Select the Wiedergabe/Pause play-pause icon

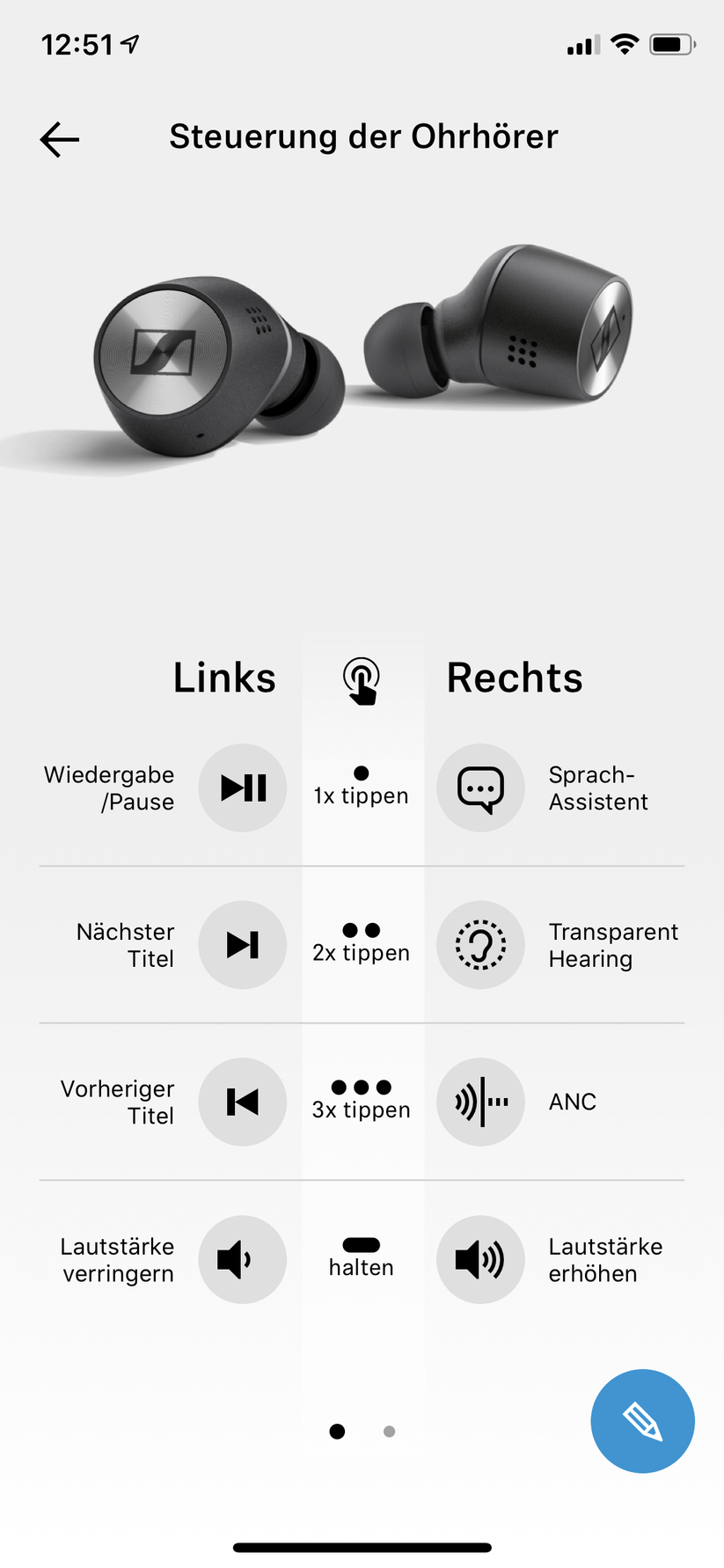(243, 788)
